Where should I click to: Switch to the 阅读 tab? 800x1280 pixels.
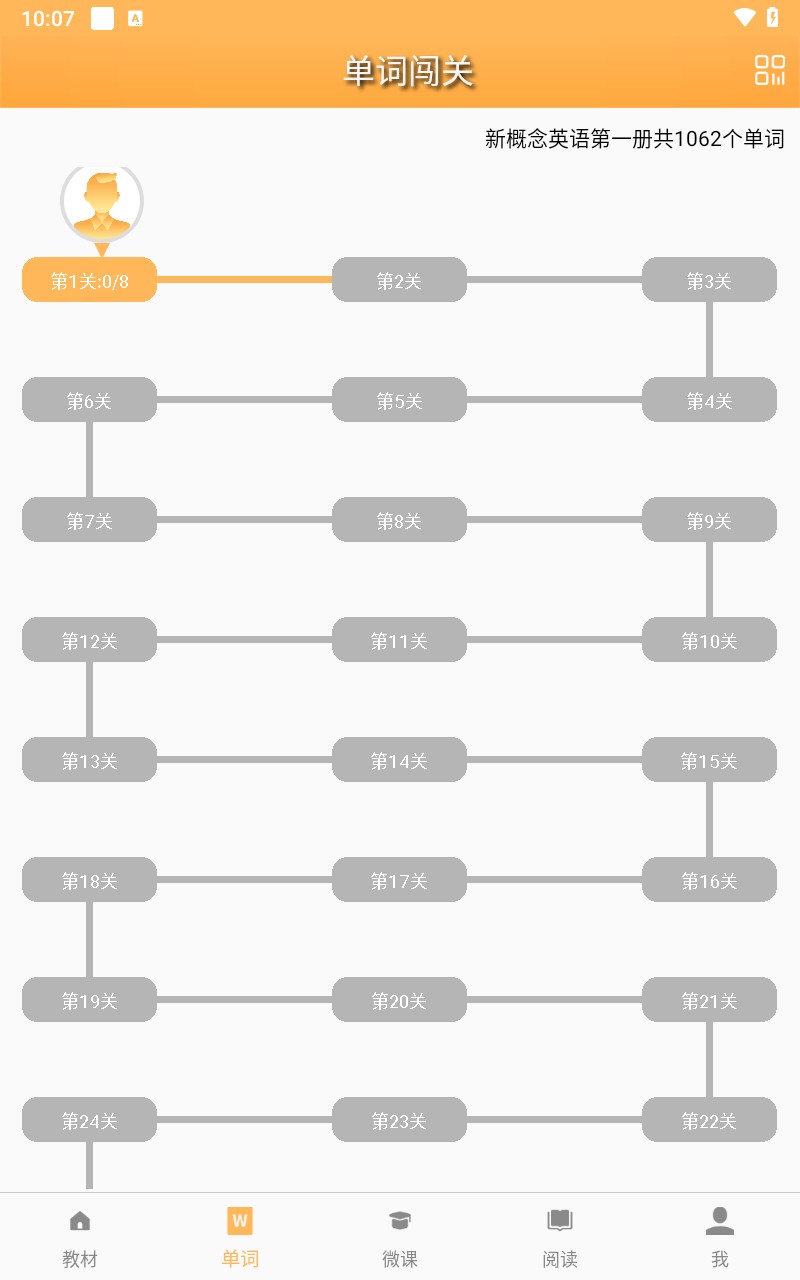[559, 1236]
